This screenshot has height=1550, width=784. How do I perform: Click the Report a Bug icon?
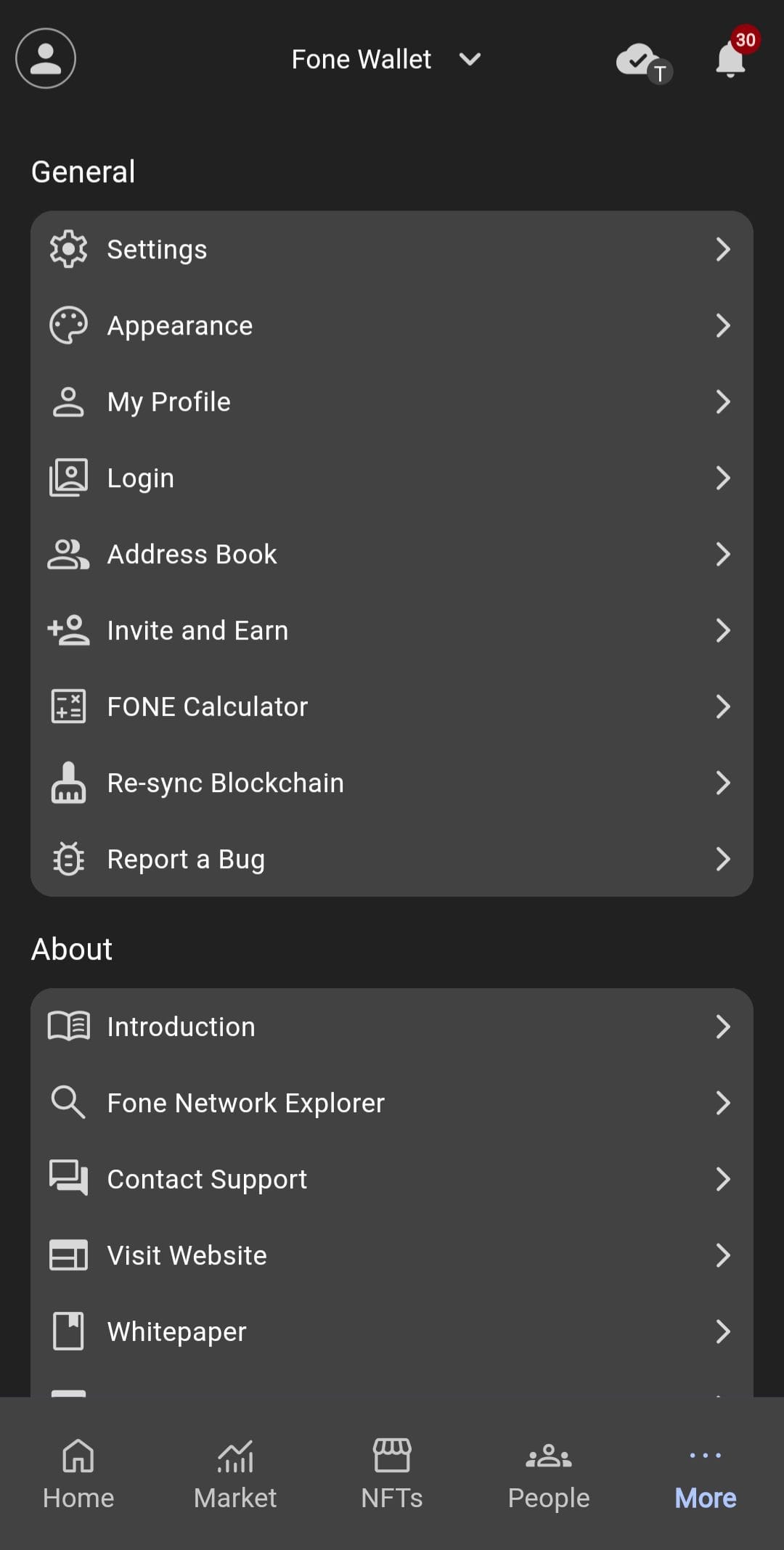(x=69, y=859)
